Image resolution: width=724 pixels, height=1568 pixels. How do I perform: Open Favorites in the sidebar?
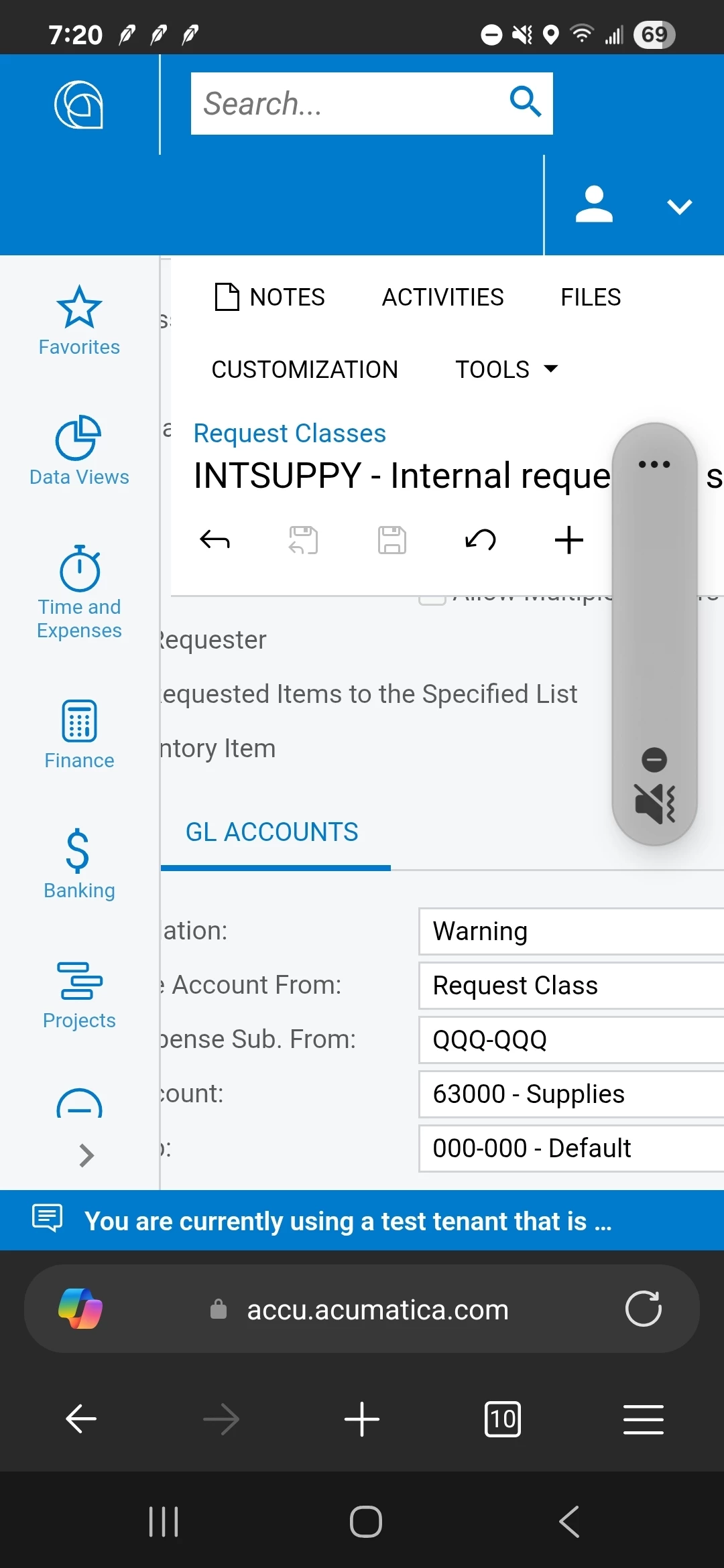(x=79, y=320)
